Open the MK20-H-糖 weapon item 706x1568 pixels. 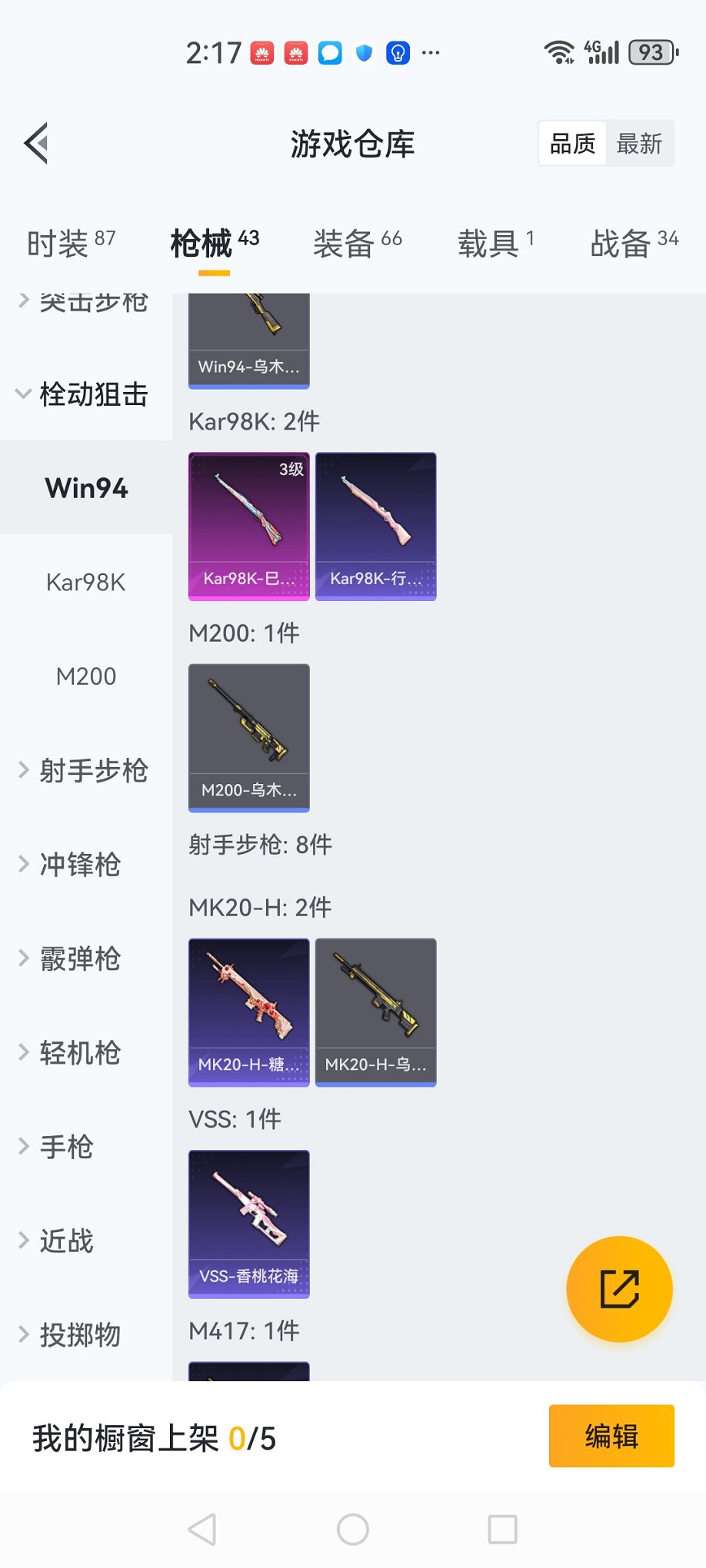248,1012
